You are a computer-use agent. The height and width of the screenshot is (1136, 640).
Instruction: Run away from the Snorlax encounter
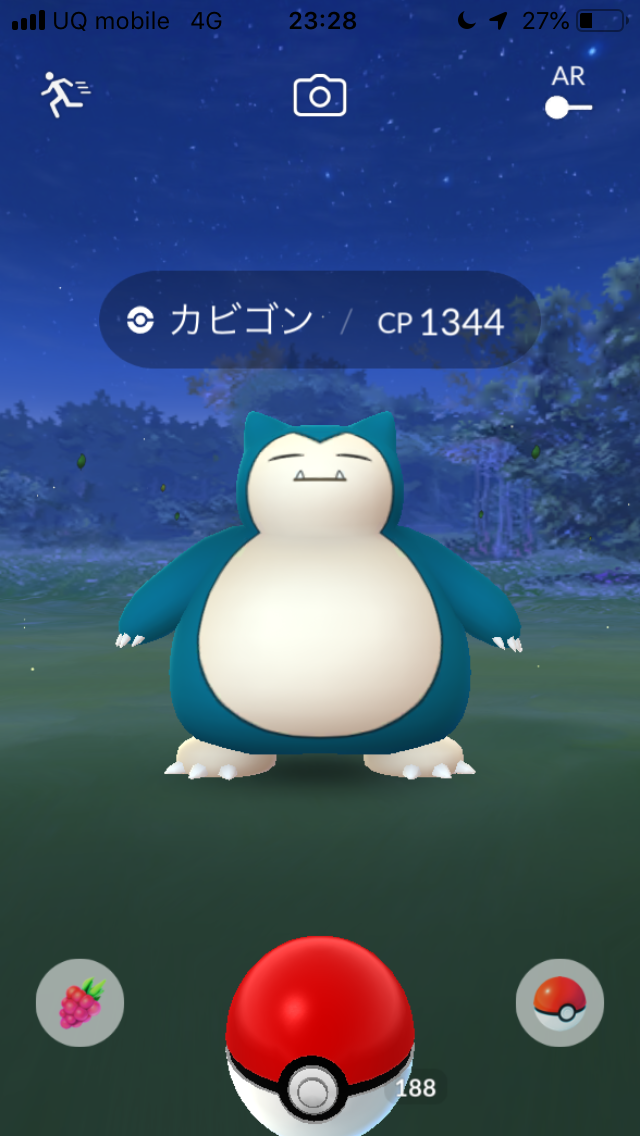(65, 94)
